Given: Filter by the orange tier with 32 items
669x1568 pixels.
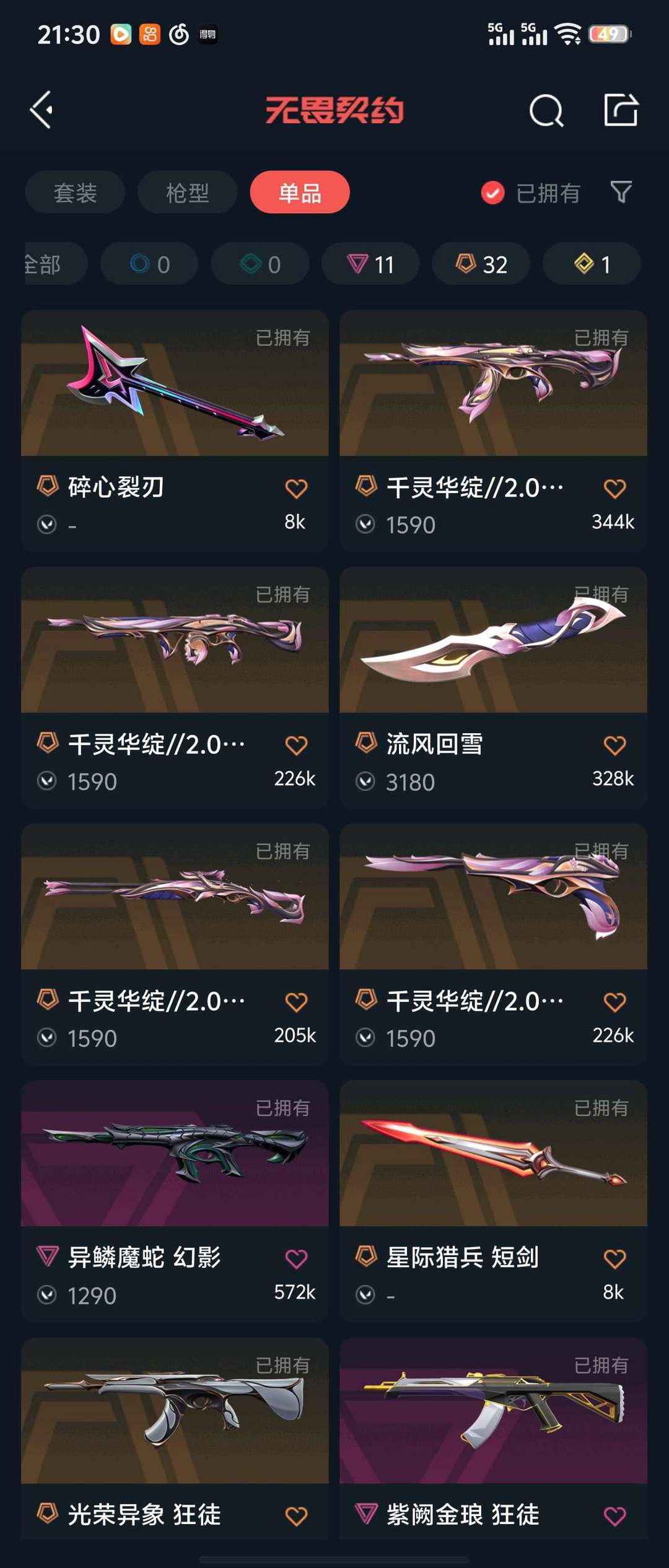Looking at the screenshot, I should click(481, 264).
